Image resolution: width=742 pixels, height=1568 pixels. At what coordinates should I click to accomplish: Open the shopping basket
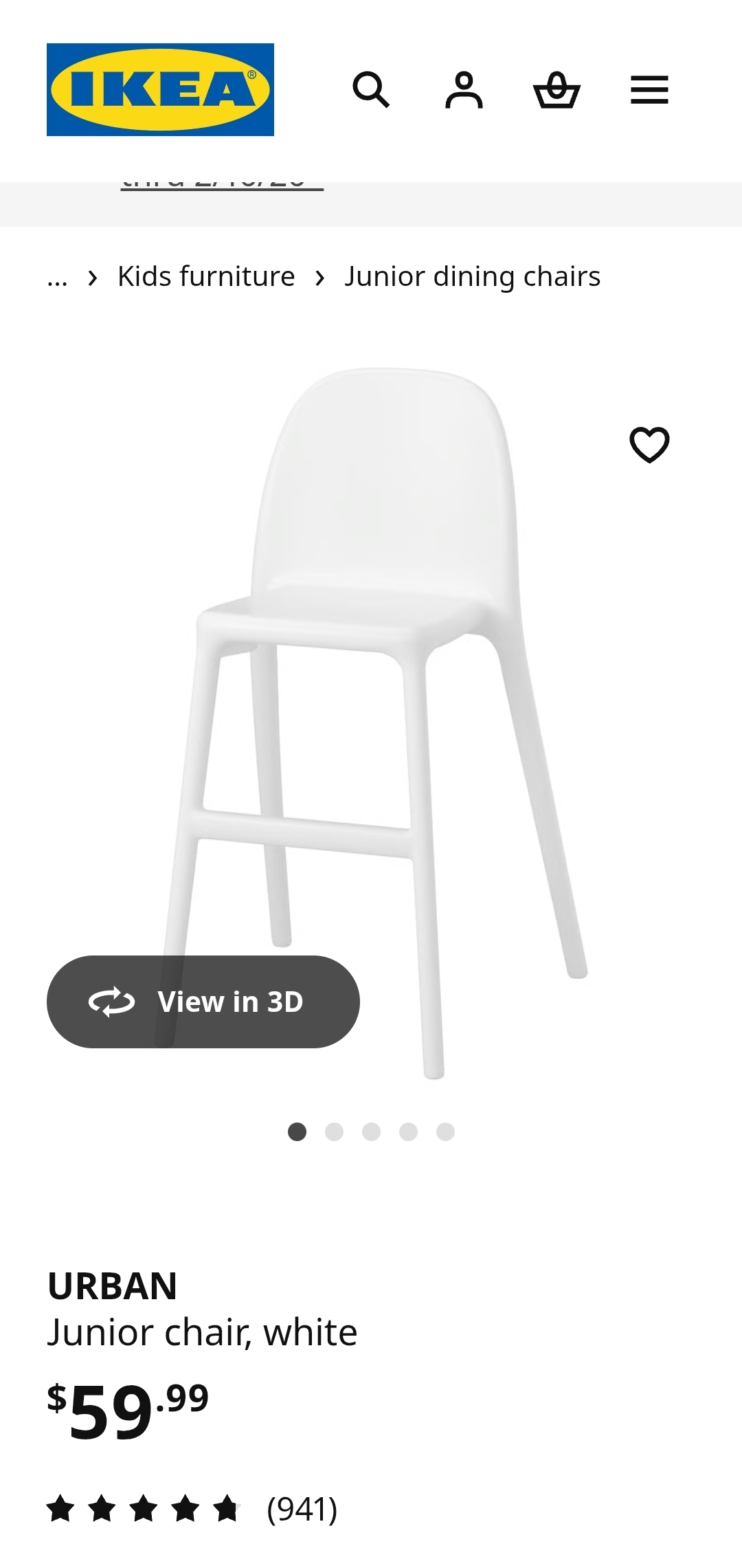tap(556, 90)
